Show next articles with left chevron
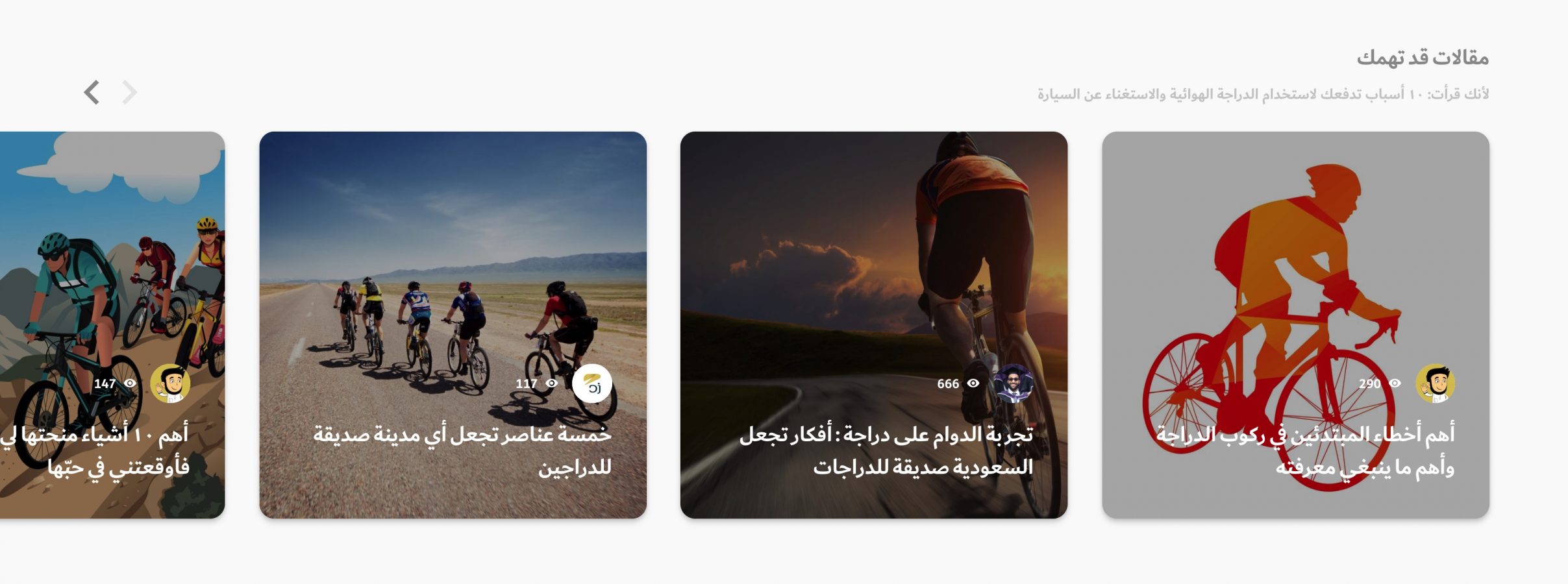 point(92,92)
